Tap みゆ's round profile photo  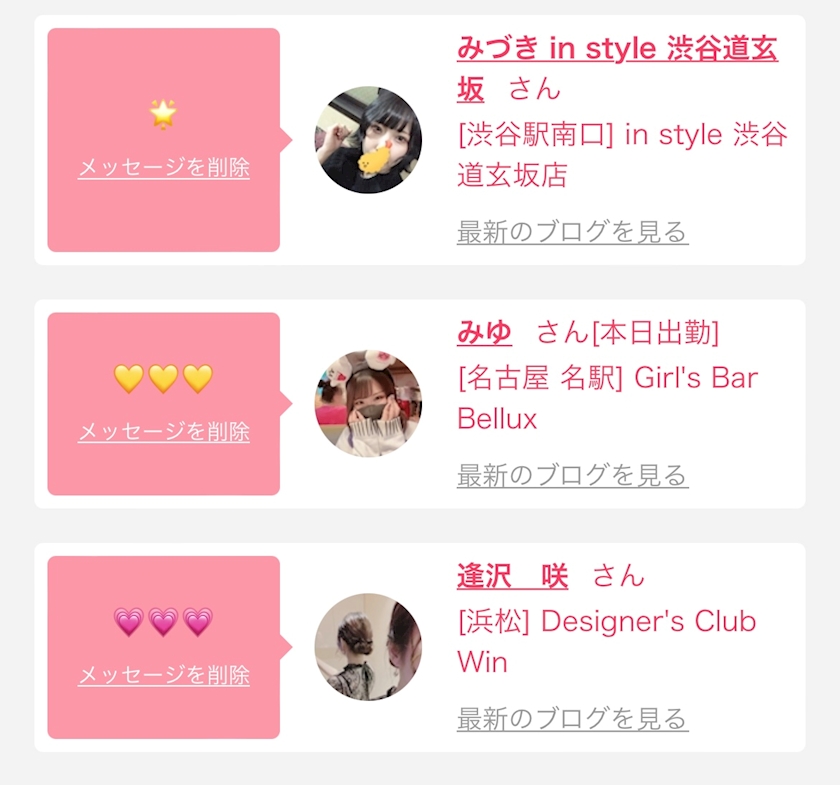click(368, 403)
